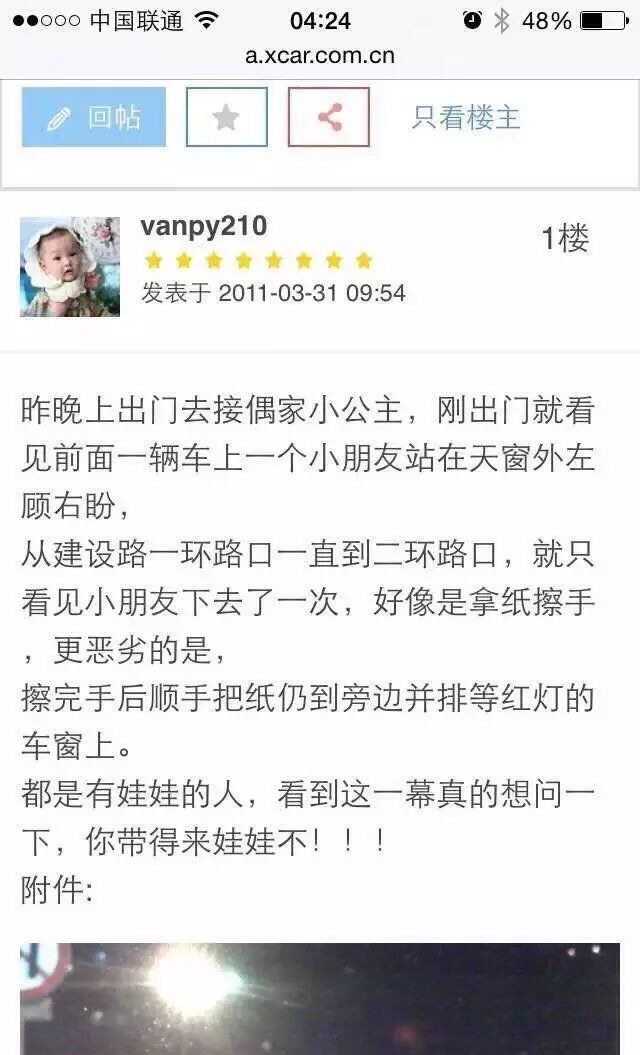The width and height of the screenshot is (640, 1055).
Task: Open the username vanpy210
Action: 204,226
